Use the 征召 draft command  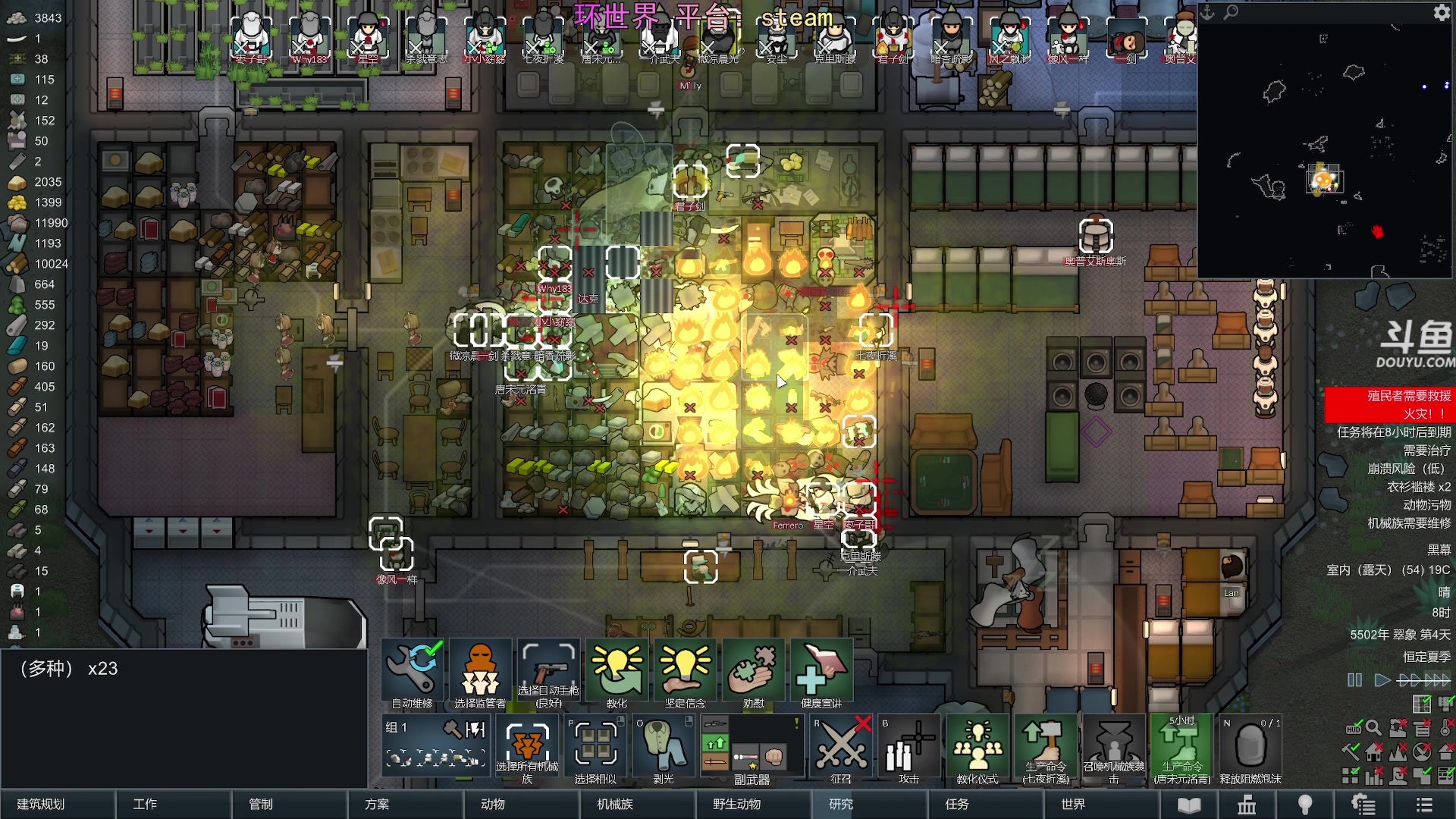point(840,747)
